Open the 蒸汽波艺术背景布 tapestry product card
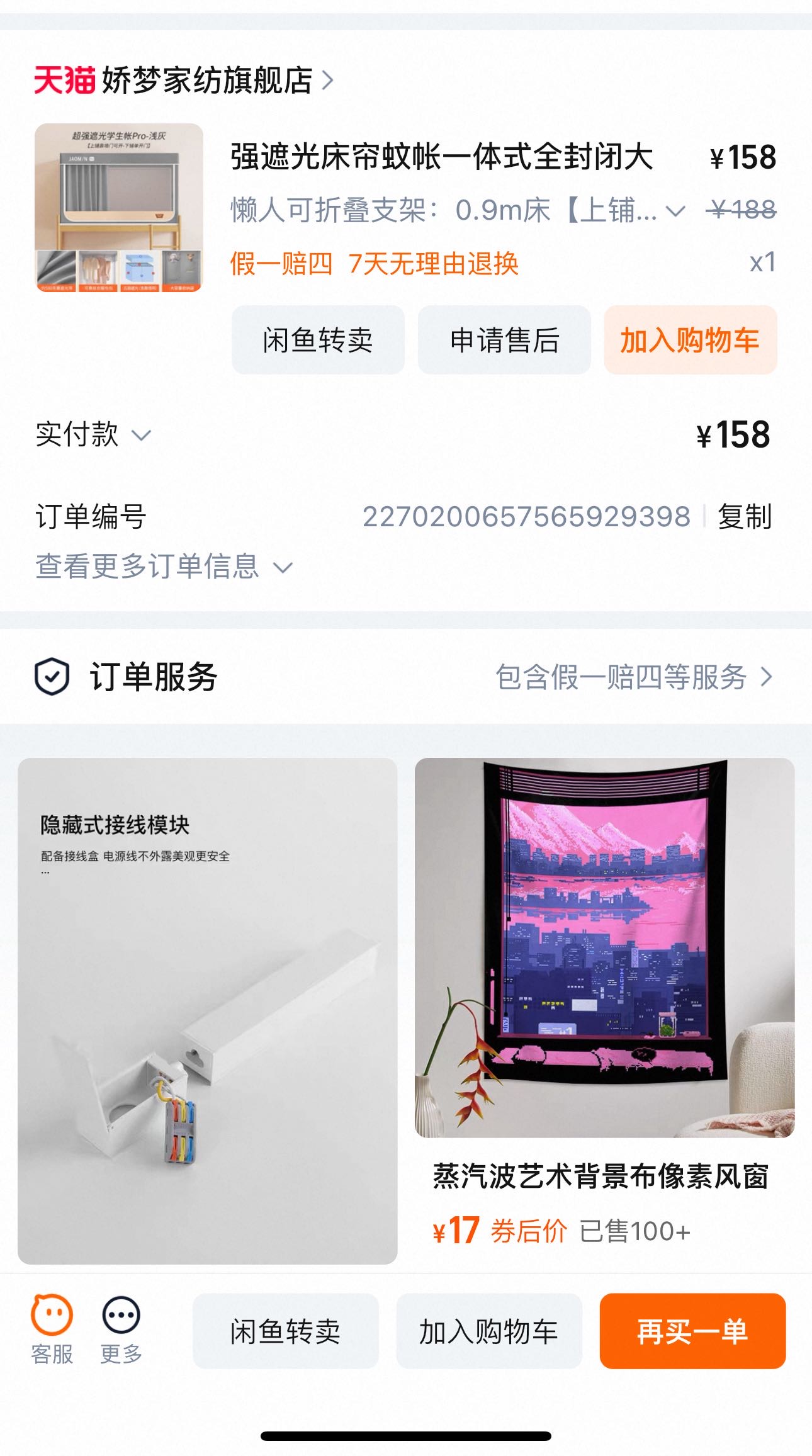Image resolution: width=812 pixels, height=1456 pixels. tap(604, 1011)
